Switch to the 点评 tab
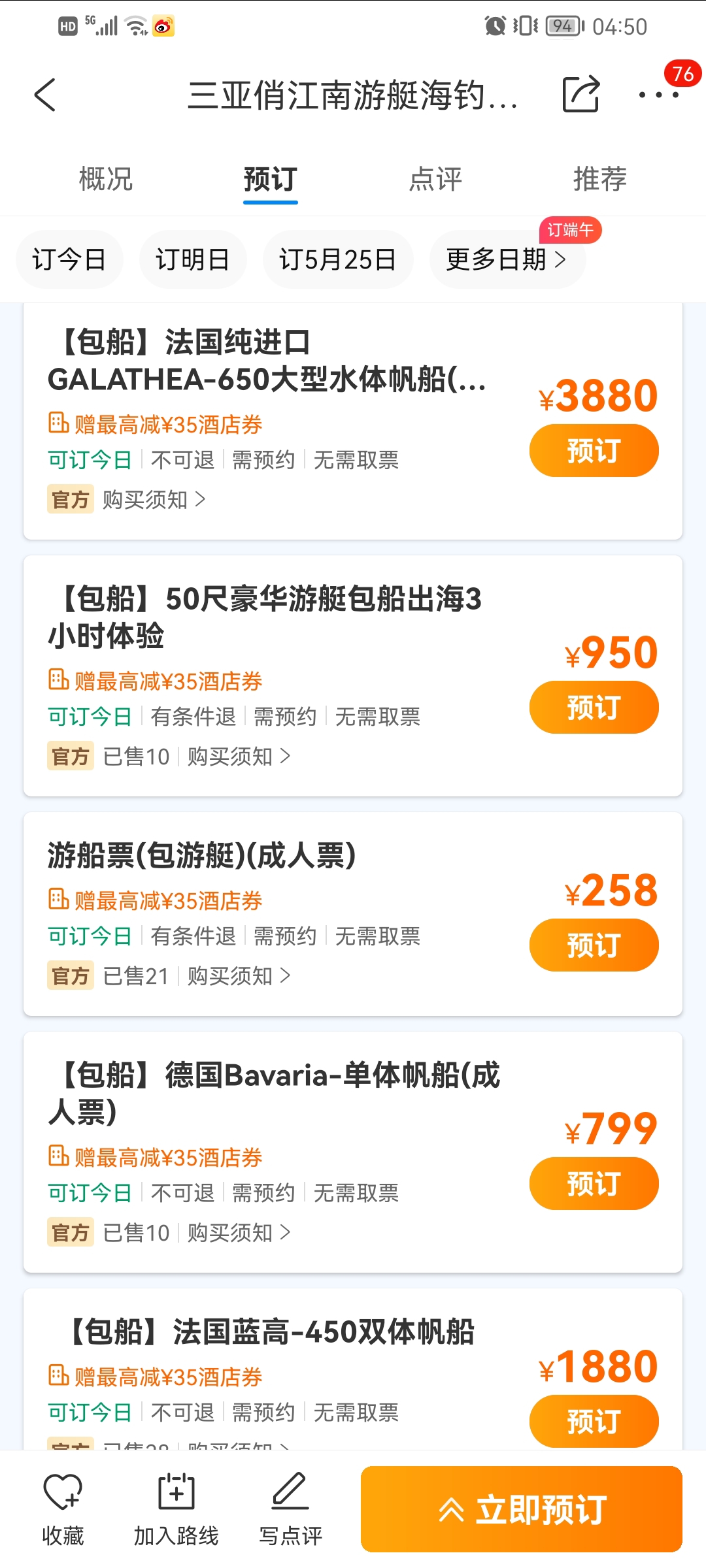This screenshot has width=706, height=1568. (435, 178)
